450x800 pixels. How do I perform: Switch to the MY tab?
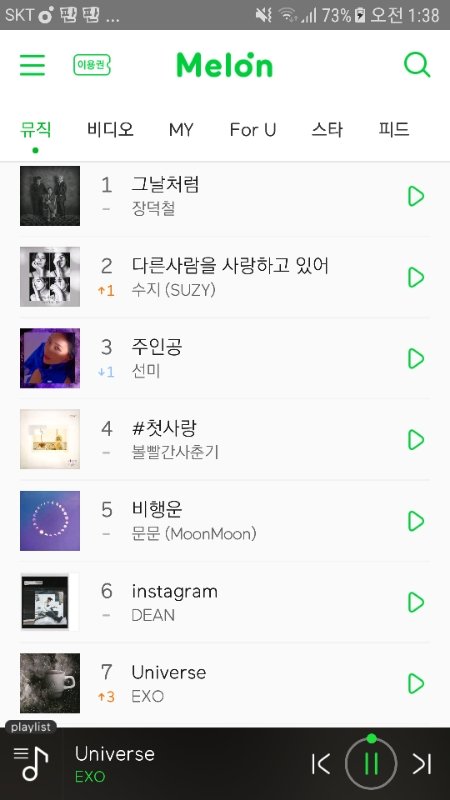[181, 130]
